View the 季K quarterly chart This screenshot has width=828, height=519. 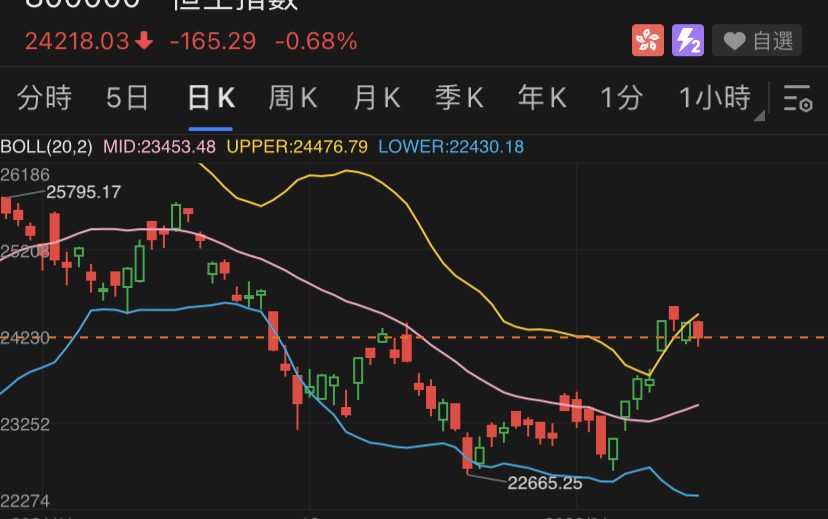(459, 98)
